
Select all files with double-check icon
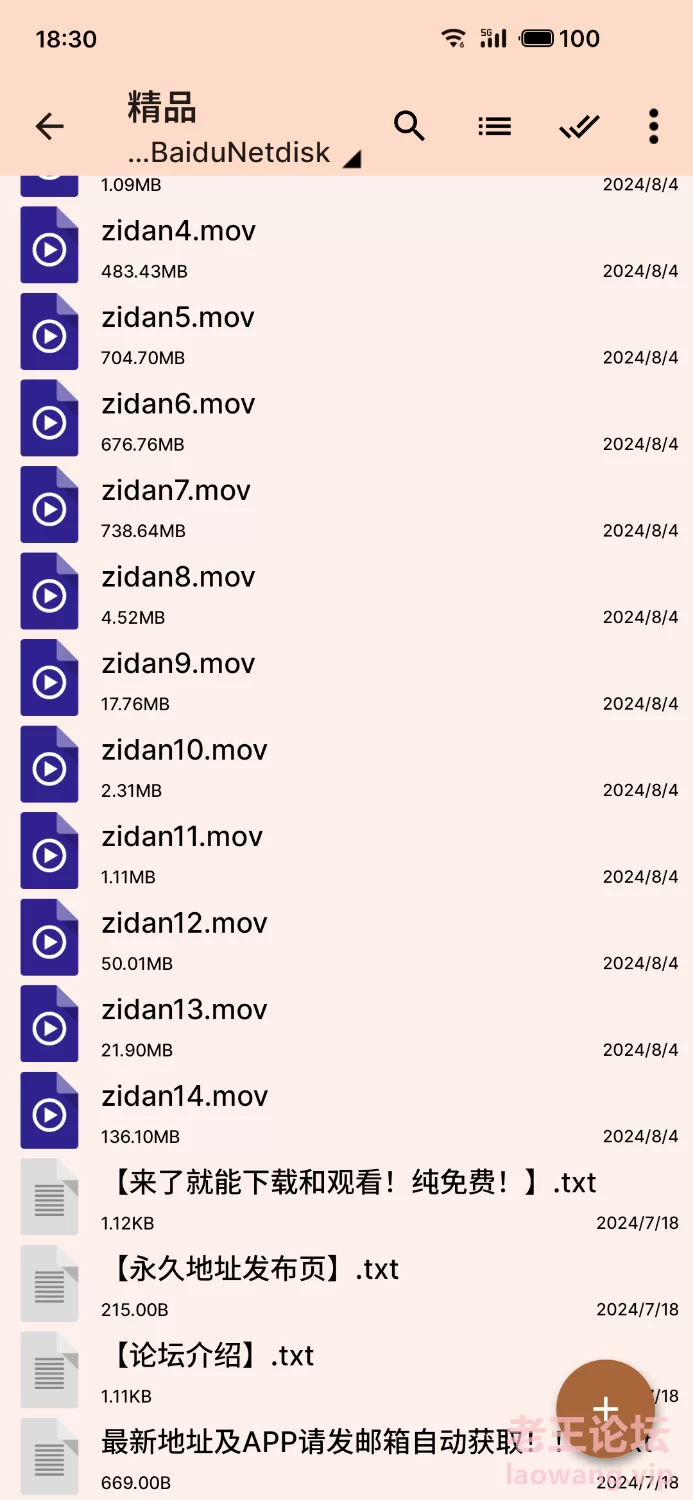point(579,127)
